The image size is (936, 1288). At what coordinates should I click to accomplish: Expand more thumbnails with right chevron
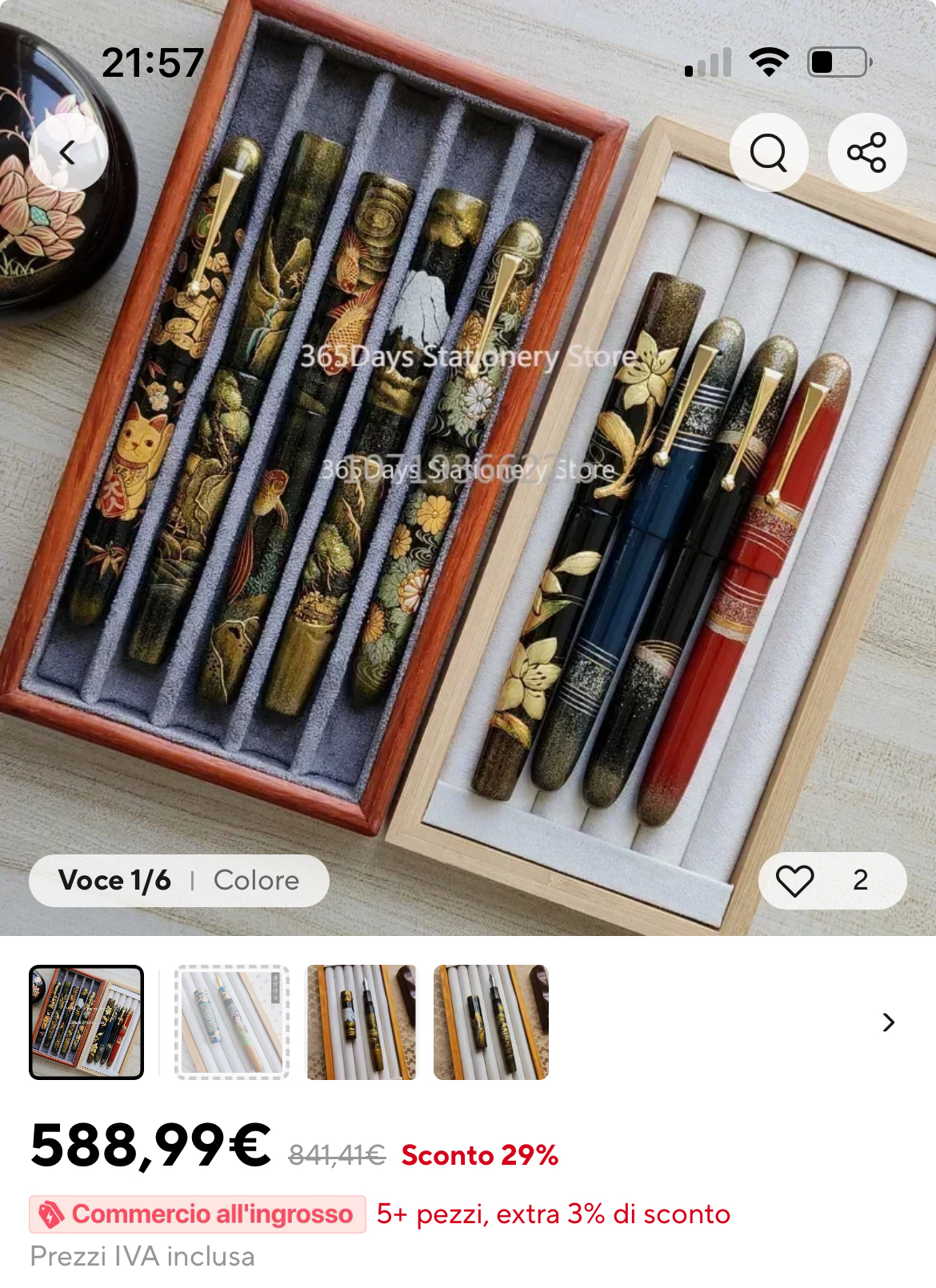[x=888, y=1022]
